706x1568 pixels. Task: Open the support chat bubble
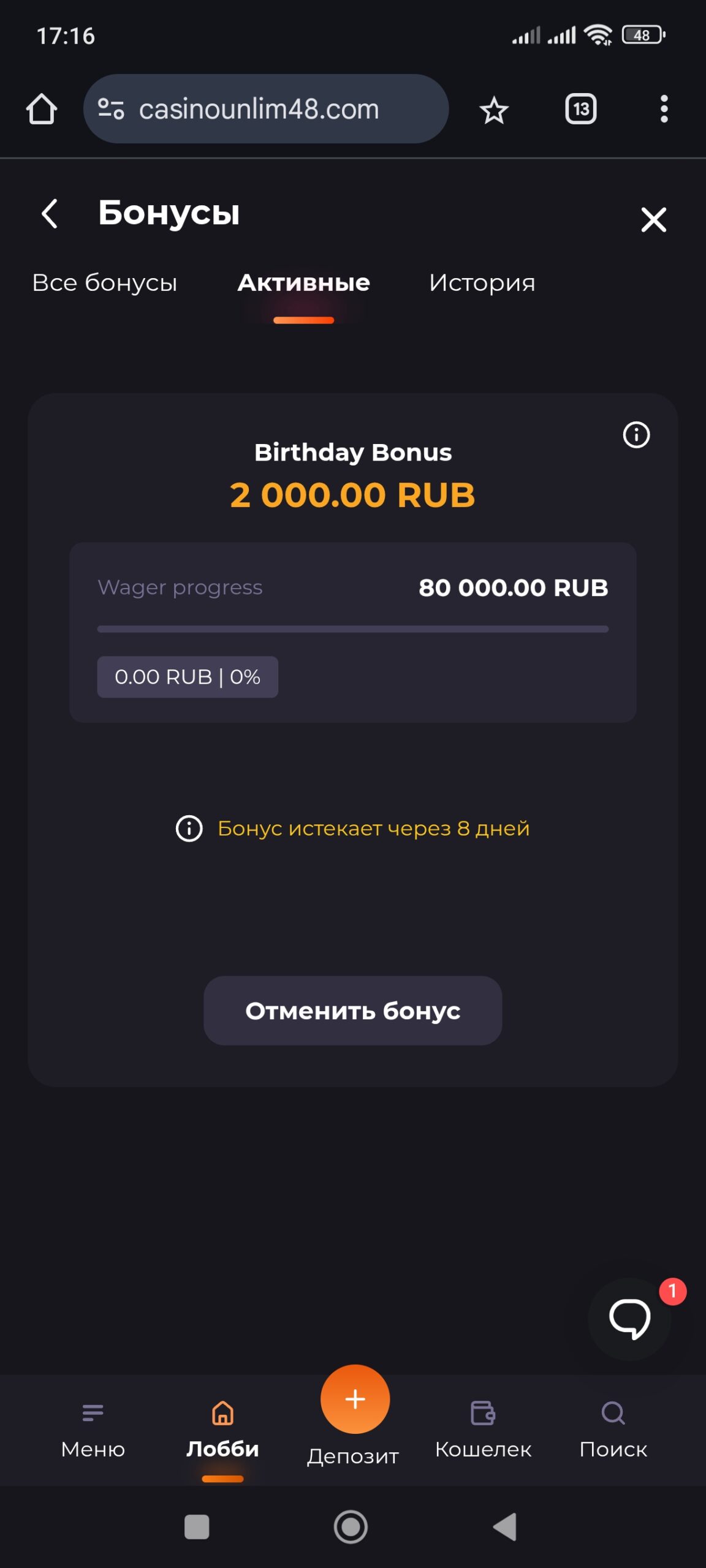[x=629, y=1318]
